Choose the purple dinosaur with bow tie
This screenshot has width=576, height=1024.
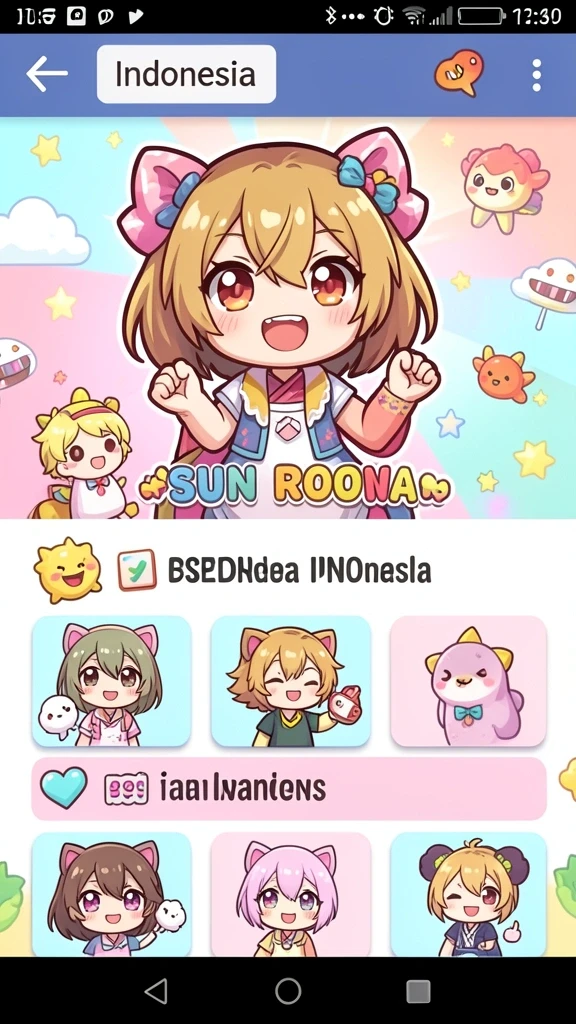468,681
